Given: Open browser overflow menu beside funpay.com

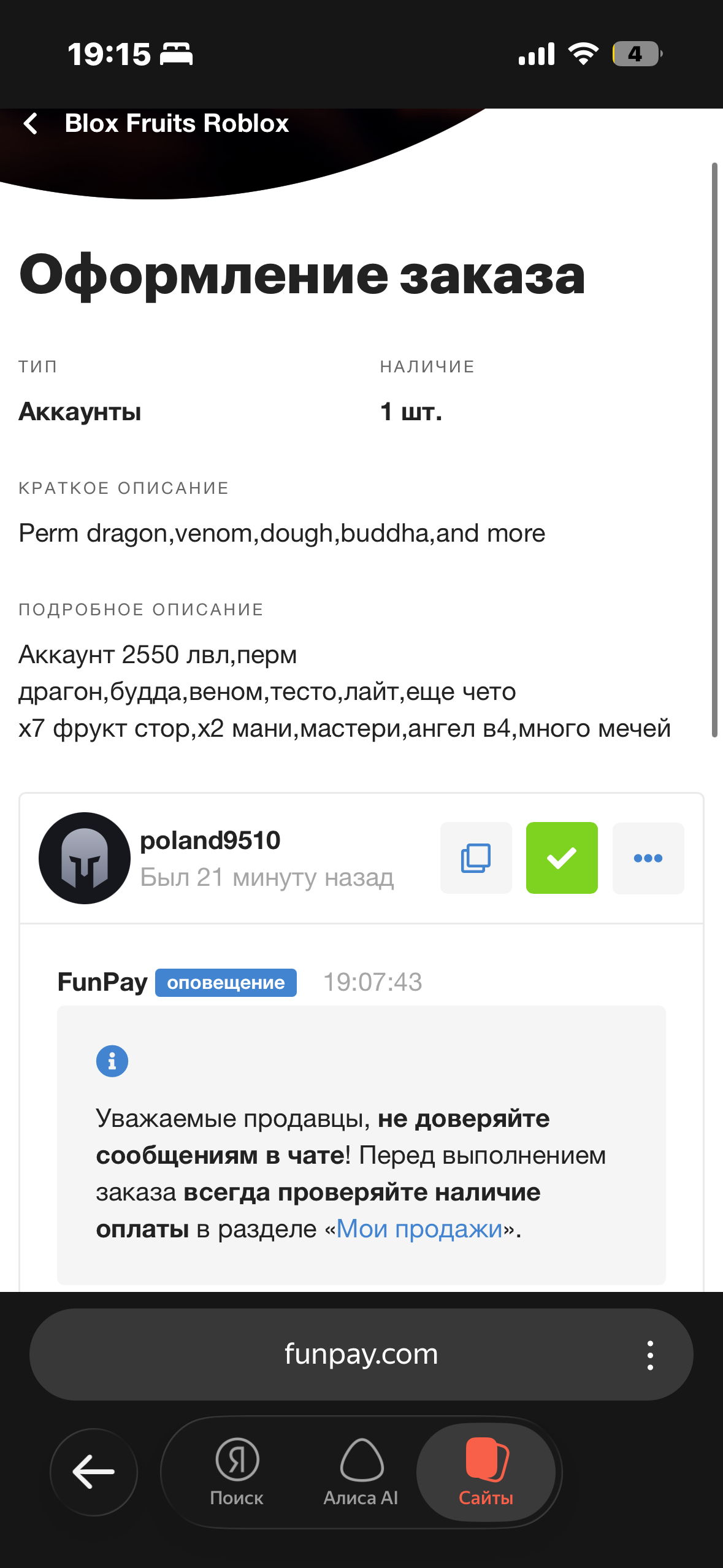Looking at the screenshot, I should [x=650, y=1355].
